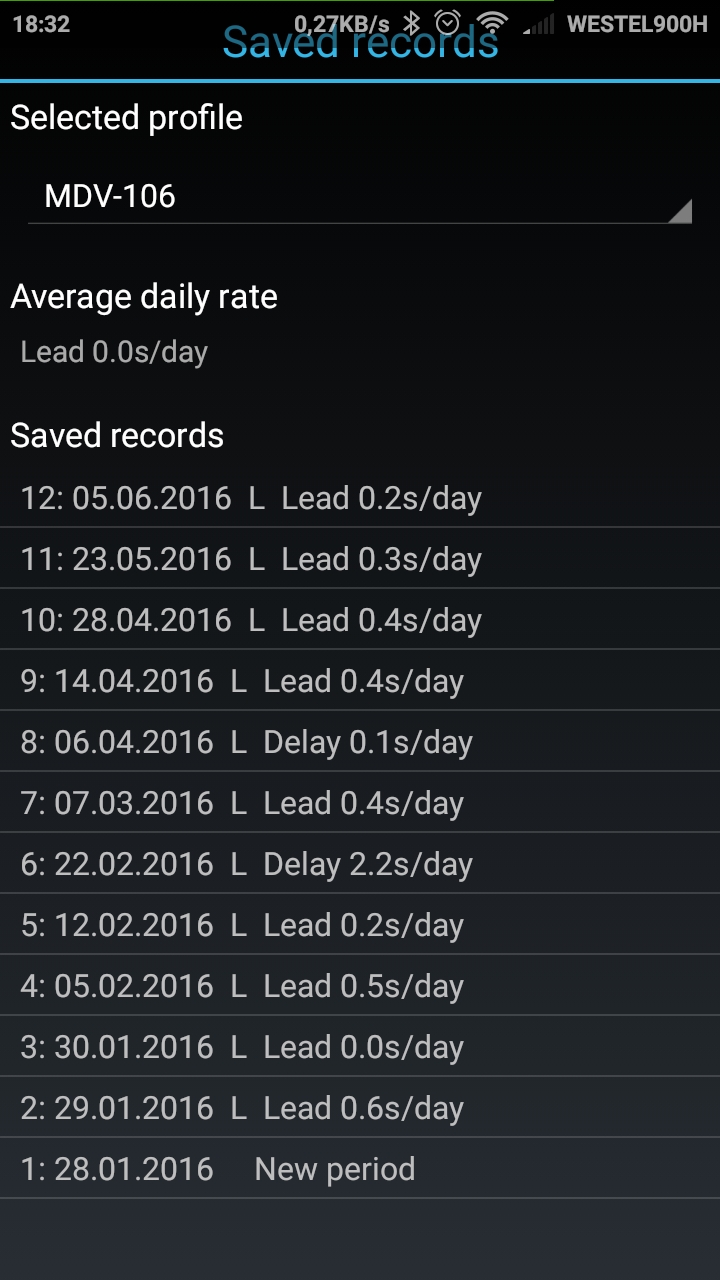
Task: Open record 3 from 30.01.2016
Action: click(360, 1046)
